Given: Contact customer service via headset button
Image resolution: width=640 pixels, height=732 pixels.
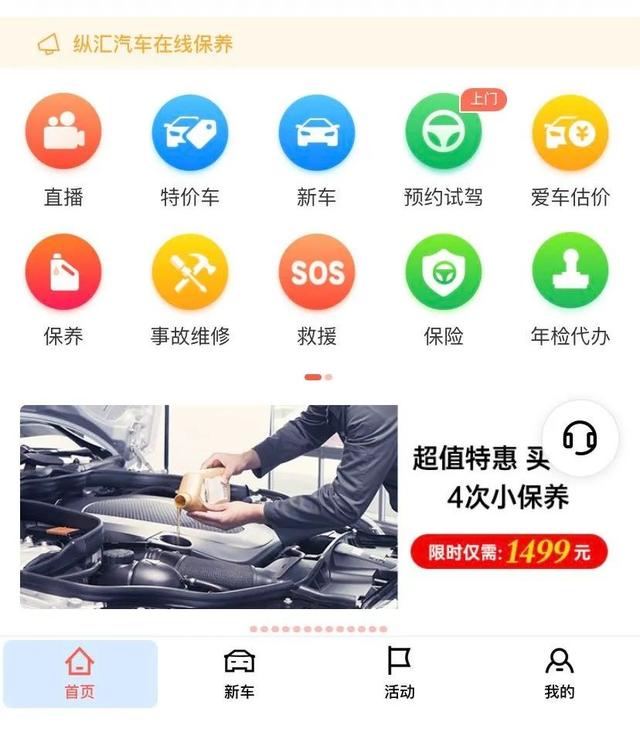Looking at the screenshot, I should click(580, 437).
